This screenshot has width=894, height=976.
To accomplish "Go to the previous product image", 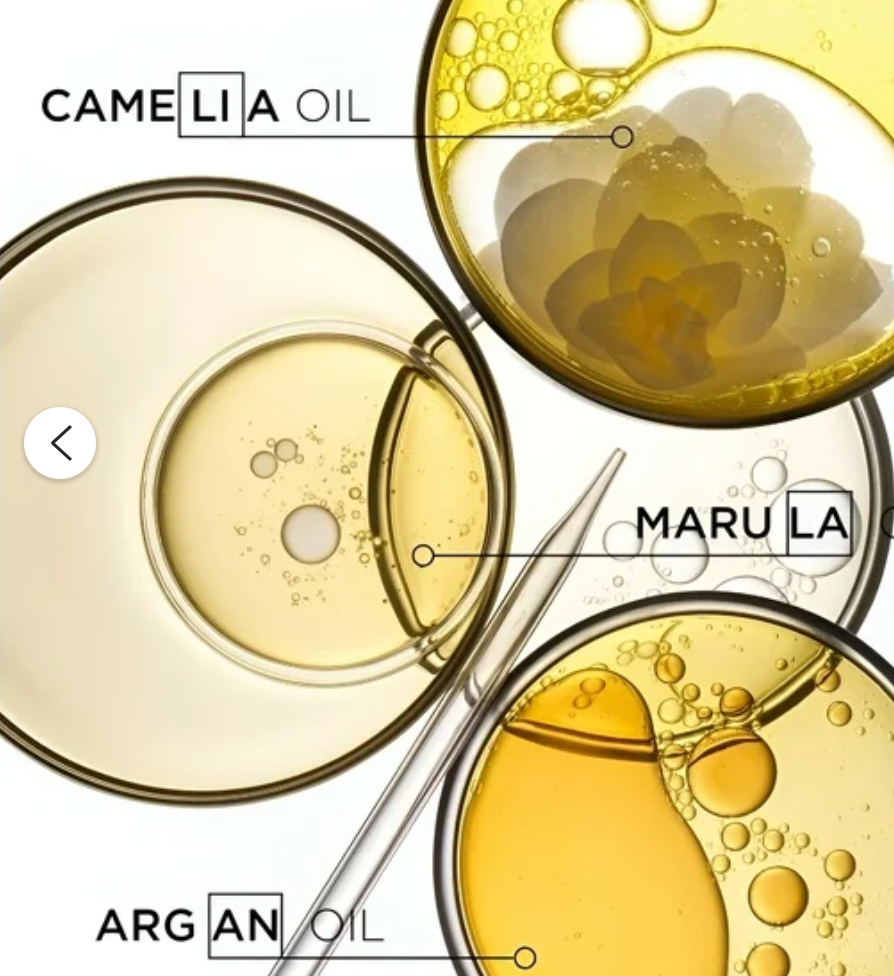I will (x=60, y=443).
